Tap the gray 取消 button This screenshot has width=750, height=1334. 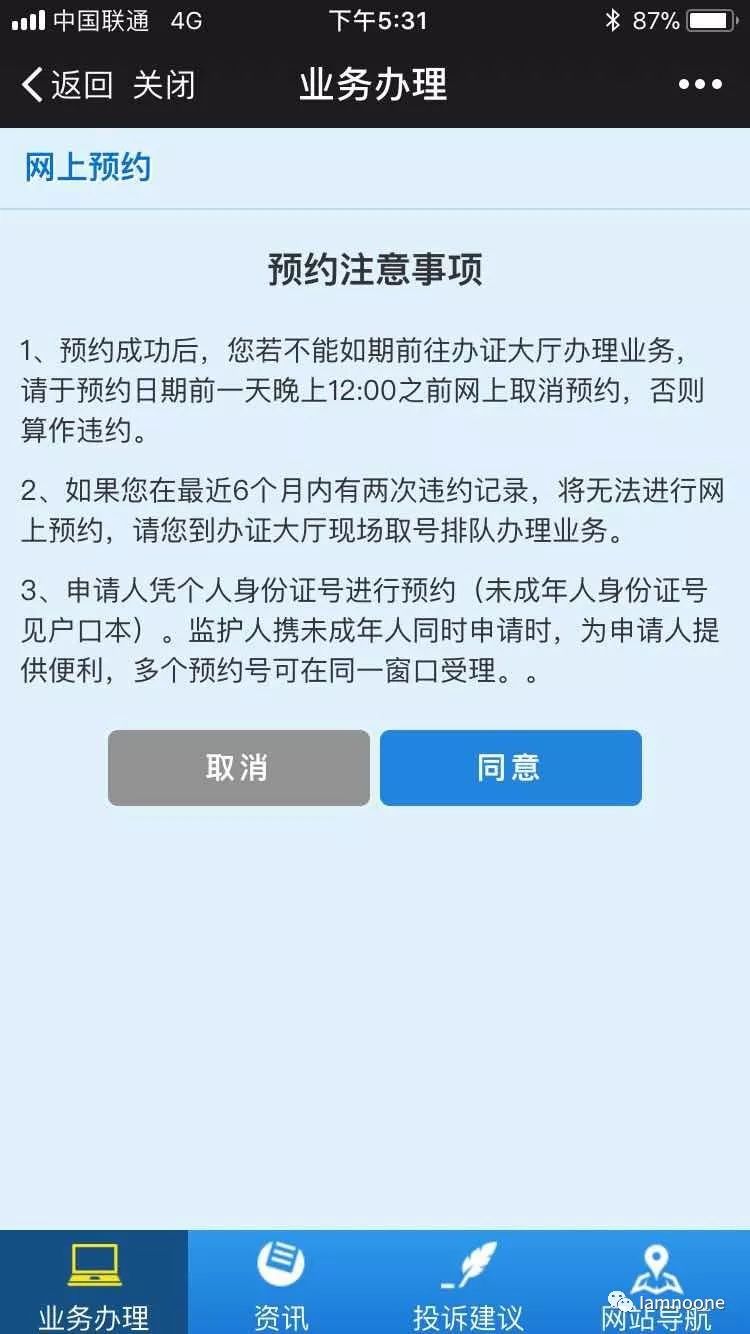tap(238, 768)
